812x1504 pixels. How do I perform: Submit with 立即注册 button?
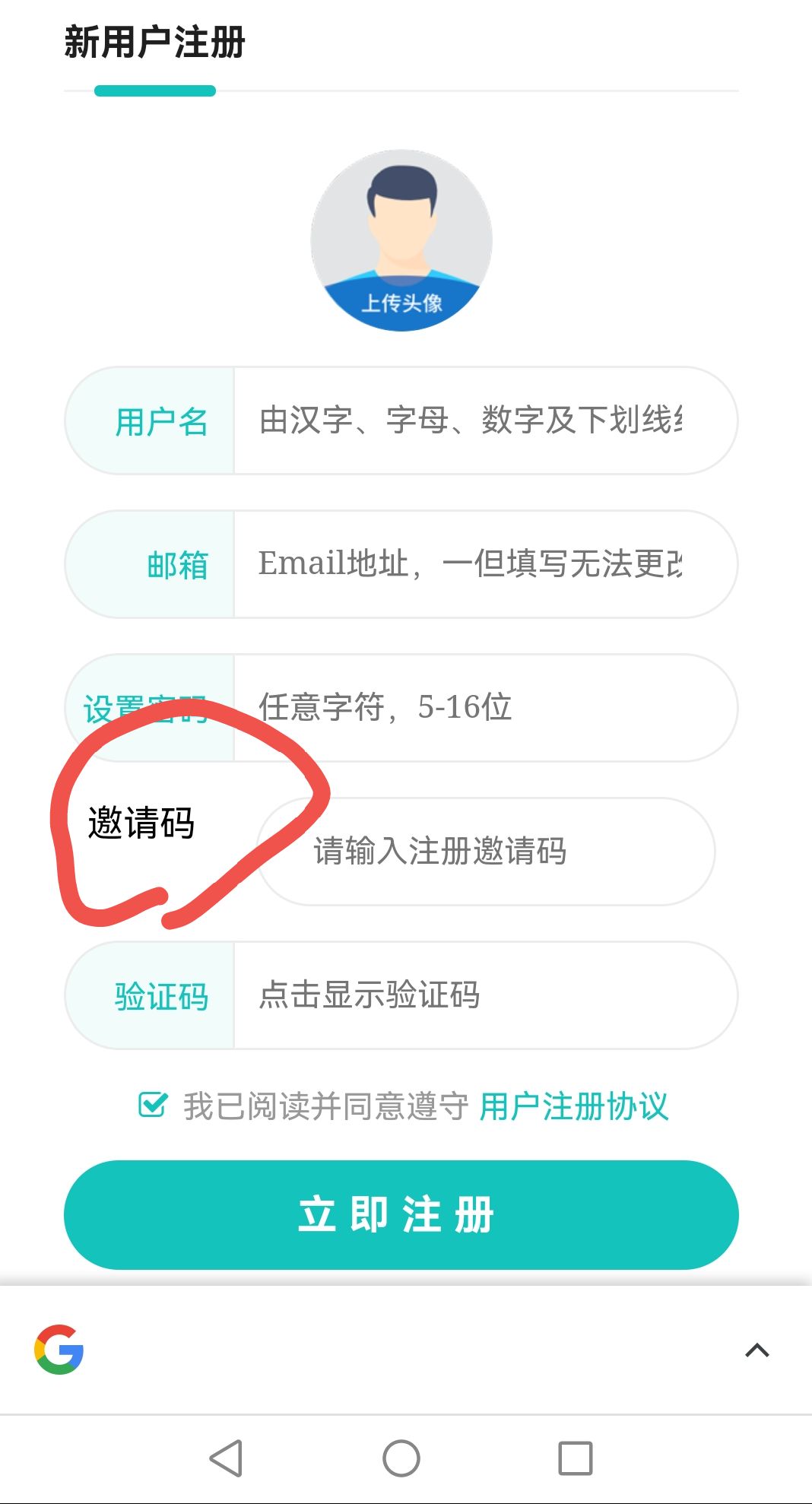(x=401, y=1214)
